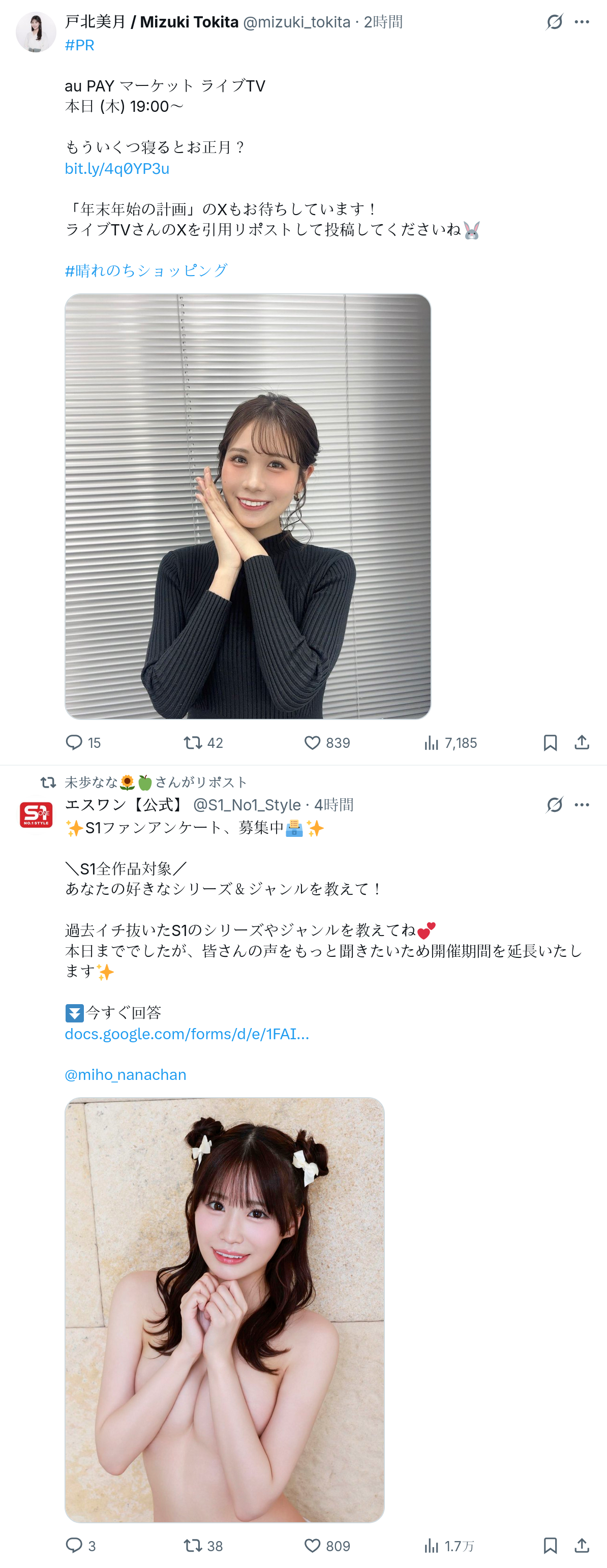The image size is (607, 1568).
Task: Repost Mizuki Tokita's post
Action: (x=193, y=742)
